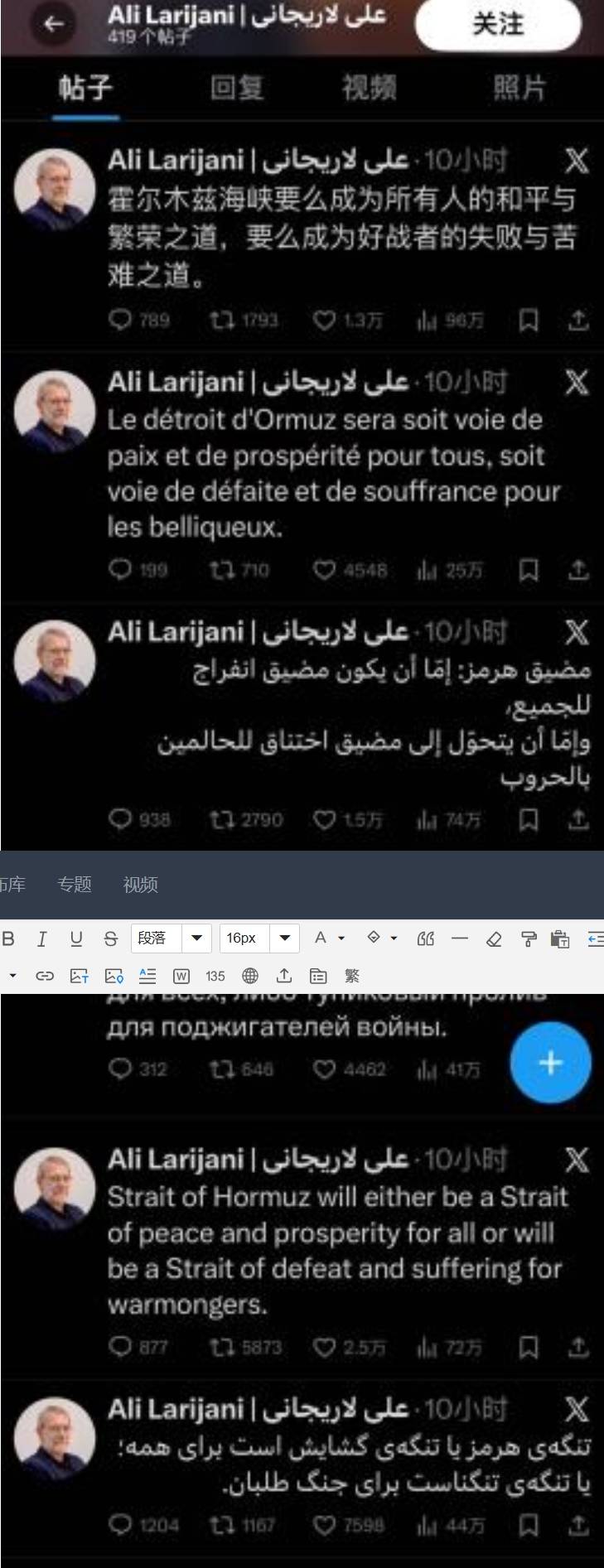Convert text to traditional Chinese with 繁
Screen dimensions: 604x1568
pos(352,976)
